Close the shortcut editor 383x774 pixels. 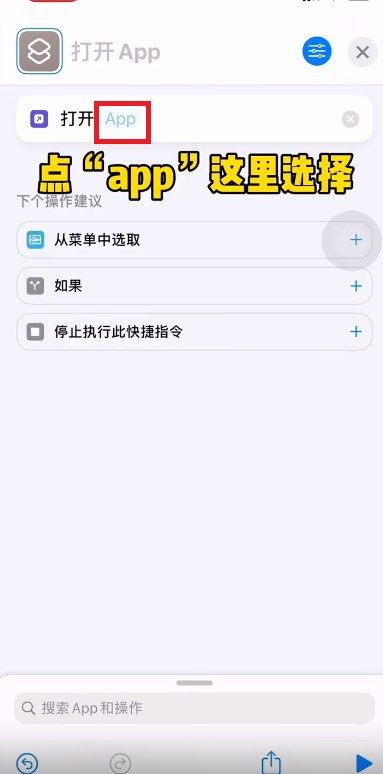[363, 52]
